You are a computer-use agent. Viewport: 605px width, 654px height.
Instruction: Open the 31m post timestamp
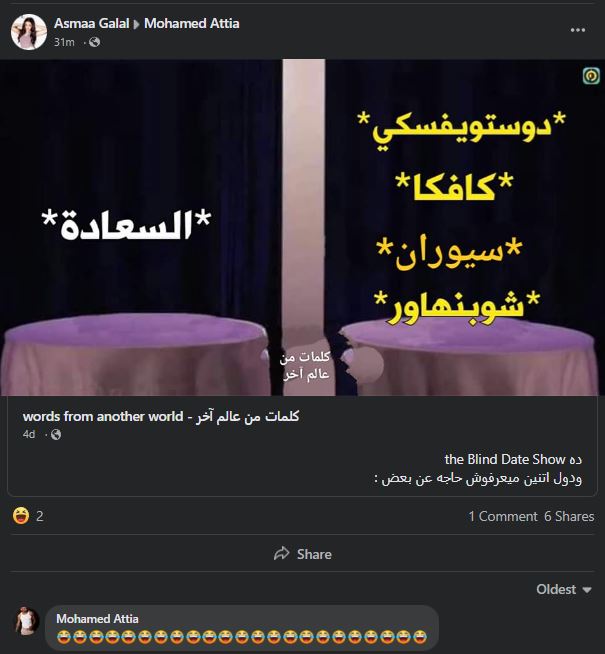tap(63, 42)
